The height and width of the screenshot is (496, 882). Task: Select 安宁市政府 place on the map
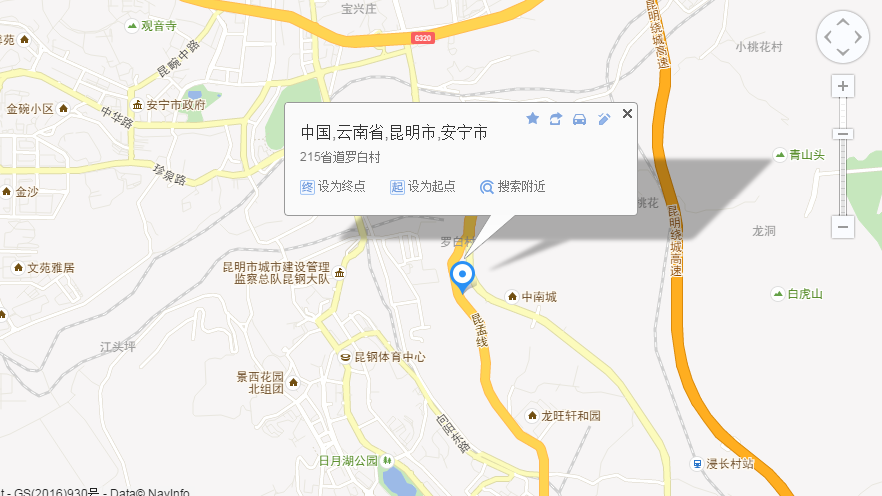[175, 104]
